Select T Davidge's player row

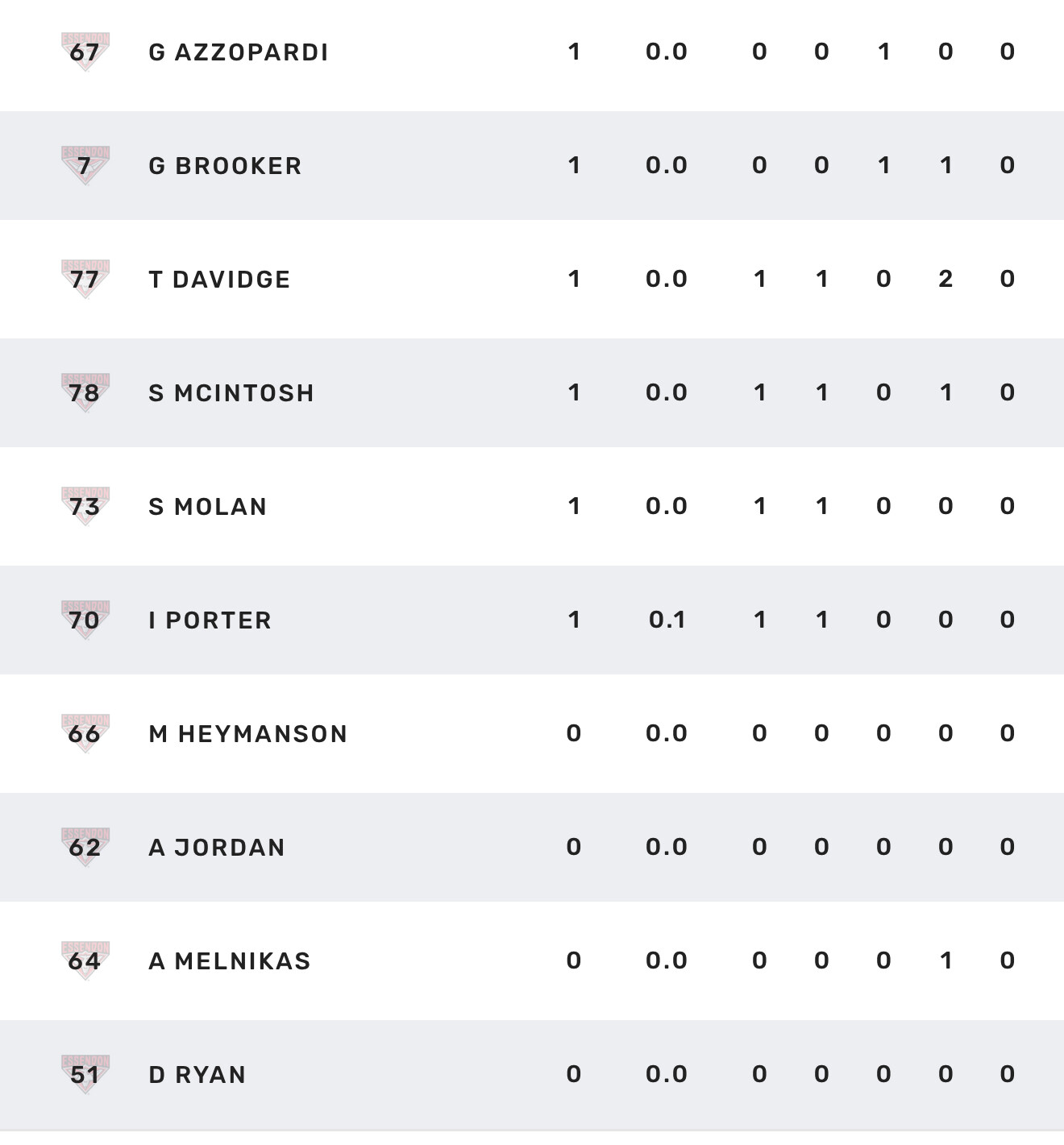(219, 280)
